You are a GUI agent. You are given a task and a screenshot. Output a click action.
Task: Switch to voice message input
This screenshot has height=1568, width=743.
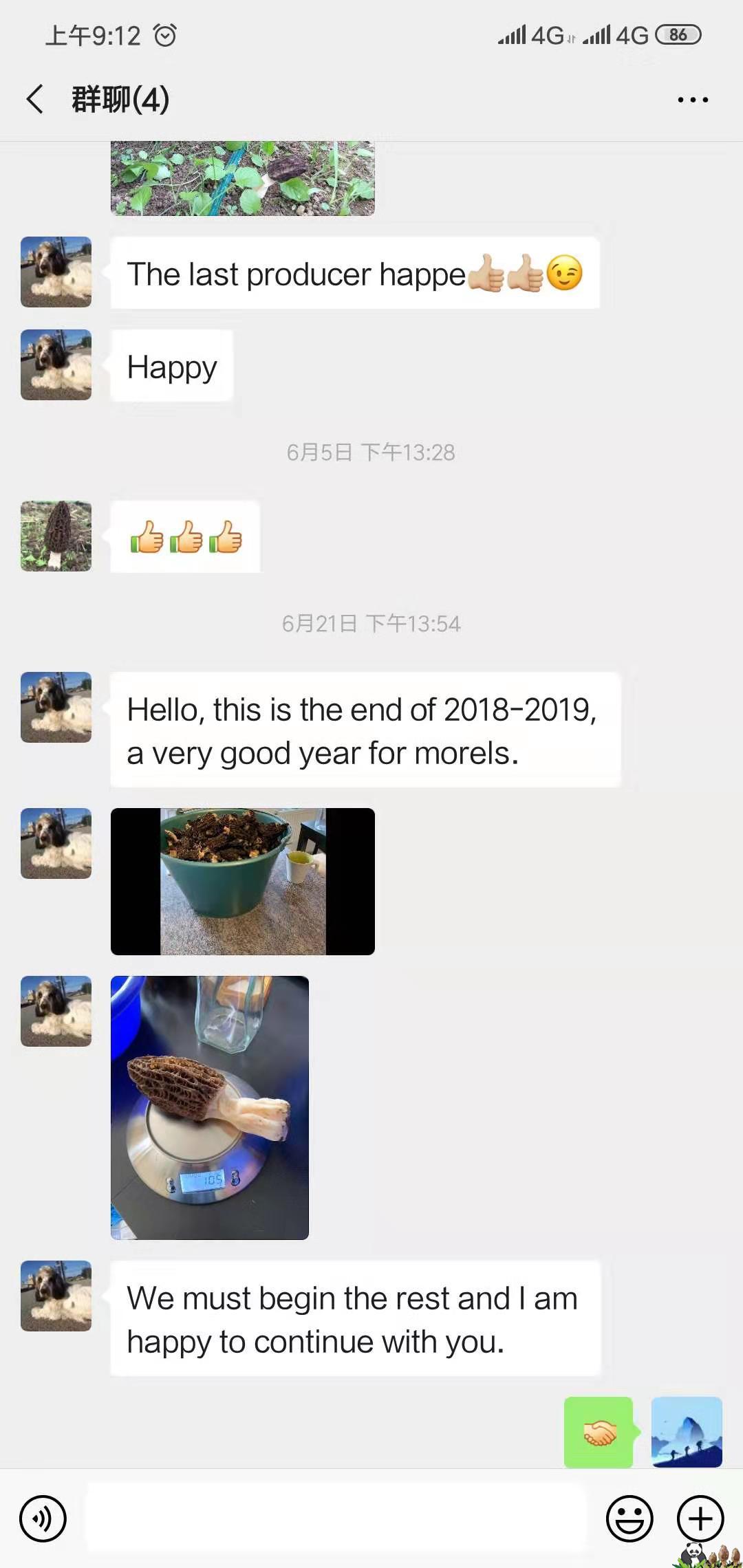click(43, 1518)
